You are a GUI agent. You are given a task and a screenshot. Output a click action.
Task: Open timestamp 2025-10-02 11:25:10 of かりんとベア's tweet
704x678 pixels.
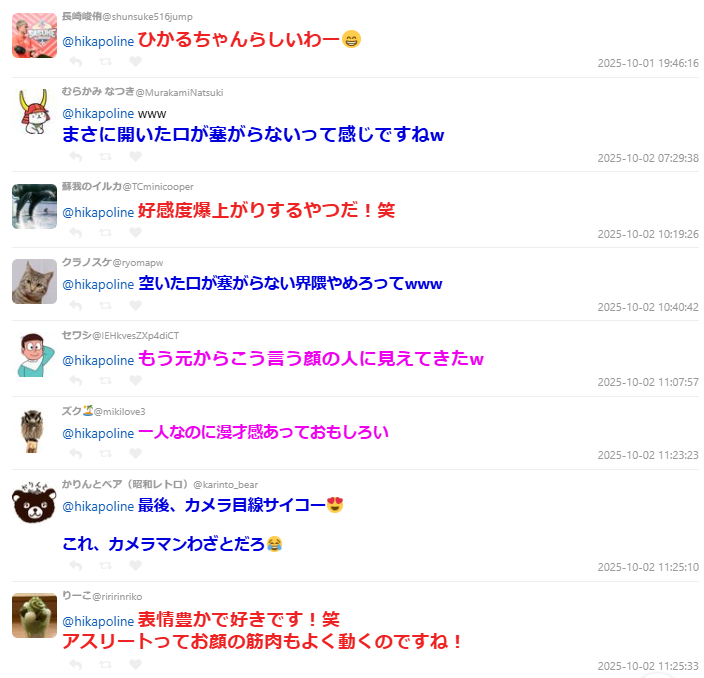pyautogui.click(x=648, y=567)
